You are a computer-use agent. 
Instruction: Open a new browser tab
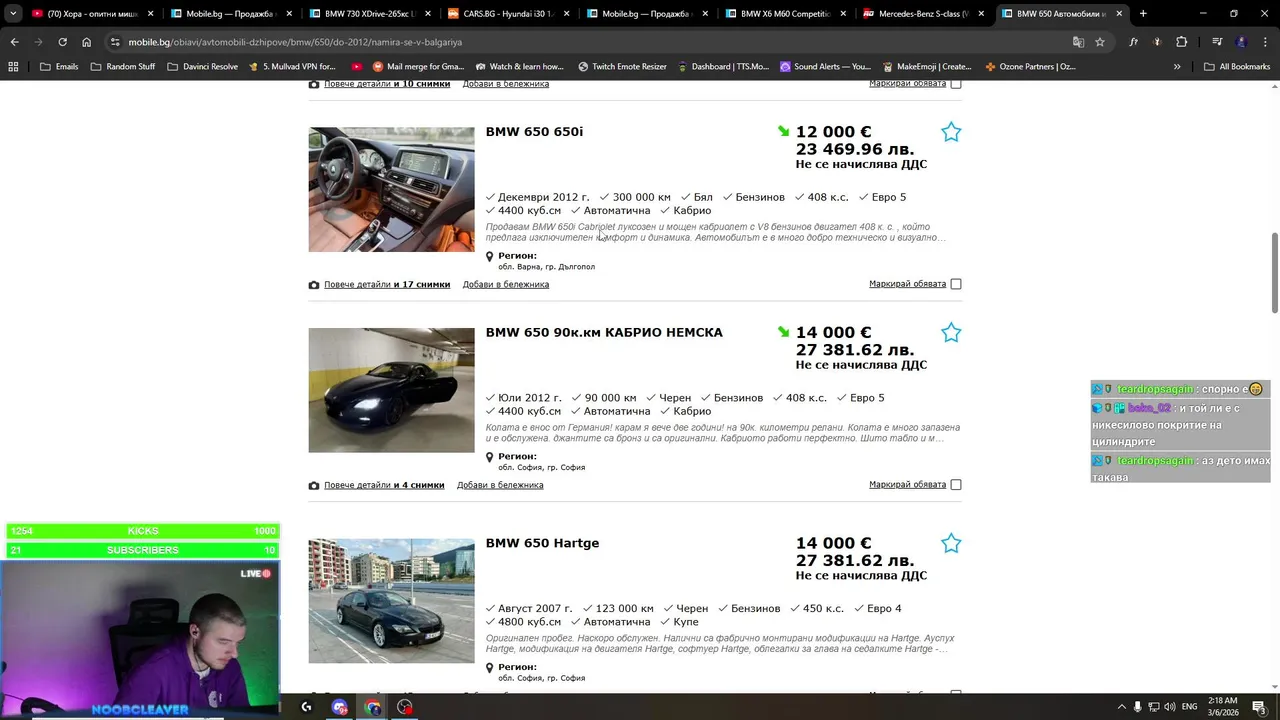(x=1143, y=14)
